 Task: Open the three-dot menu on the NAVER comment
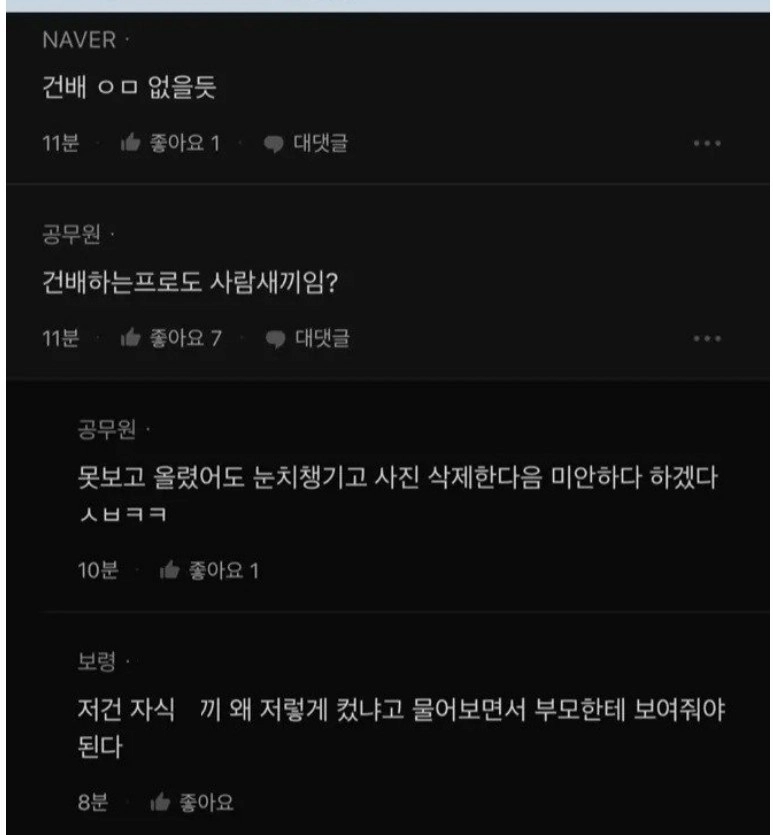click(x=706, y=144)
